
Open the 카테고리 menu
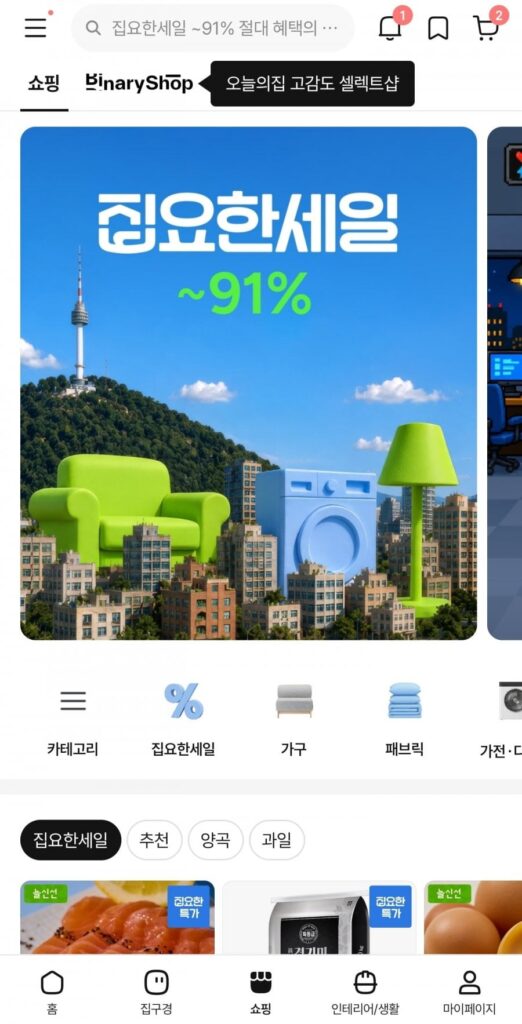tap(73, 719)
